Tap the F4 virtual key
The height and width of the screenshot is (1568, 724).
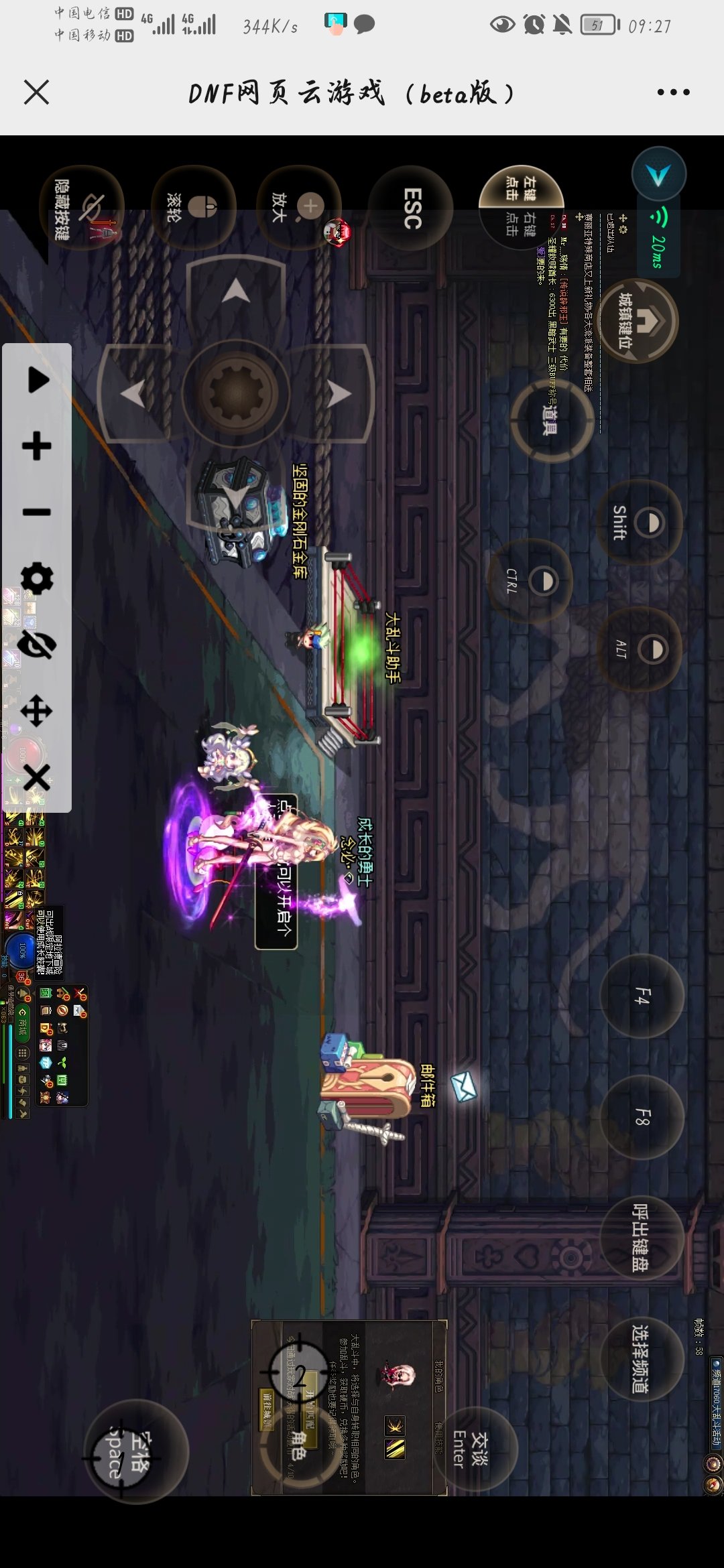click(x=642, y=996)
